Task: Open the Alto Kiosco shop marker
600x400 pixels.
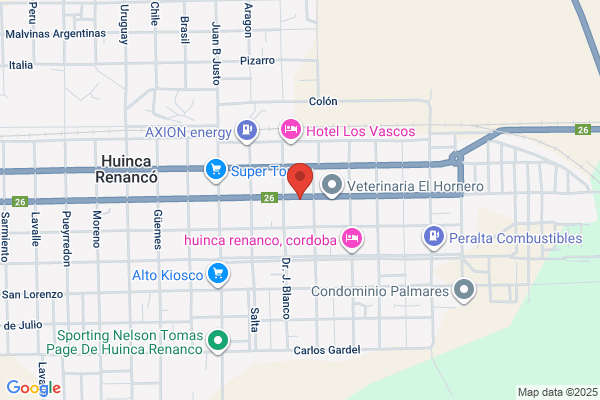Action: coord(218,274)
